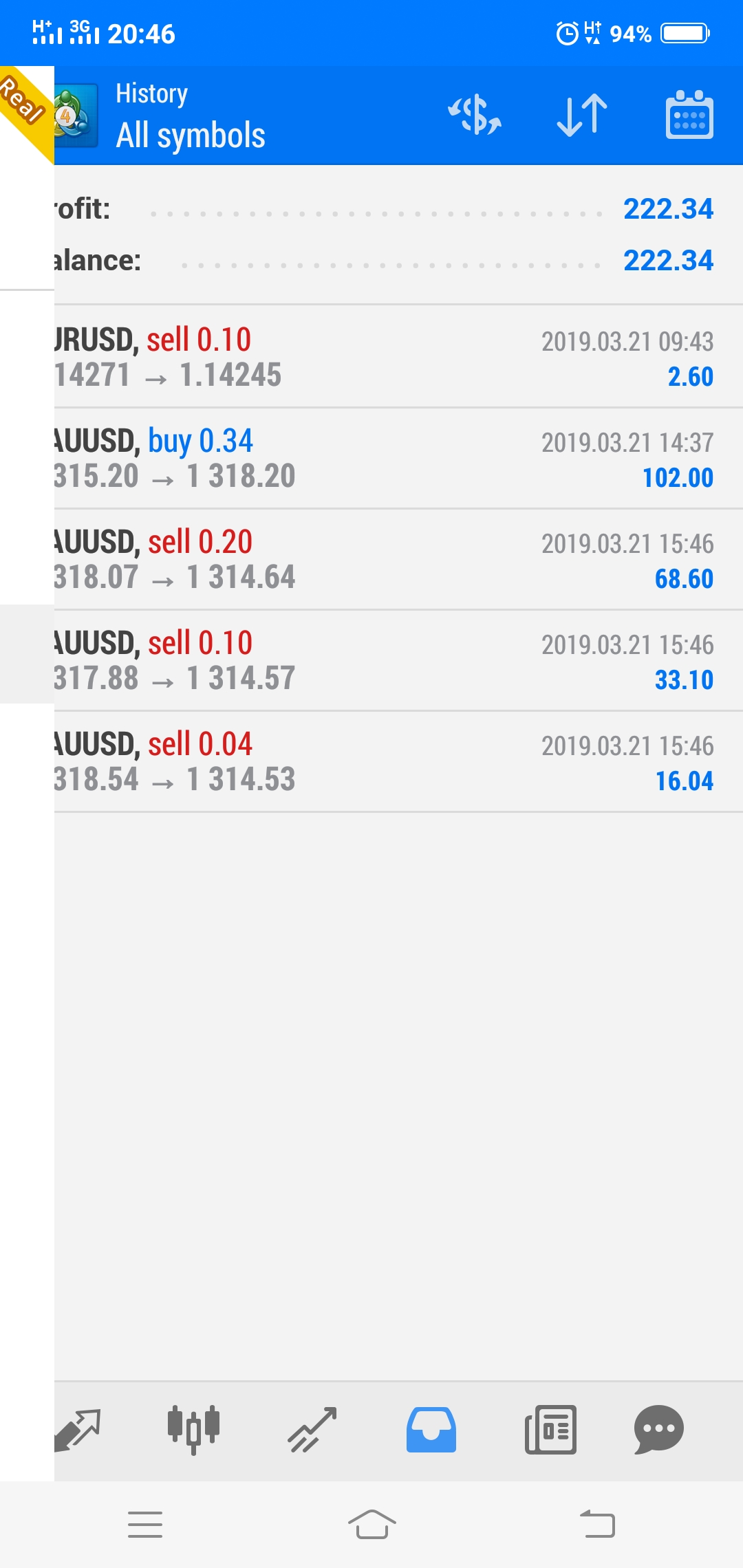The height and width of the screenshot is (1568, 743).
Task: Open the calendar period picker
Action: pyautogui.click(x=689, y=115)
